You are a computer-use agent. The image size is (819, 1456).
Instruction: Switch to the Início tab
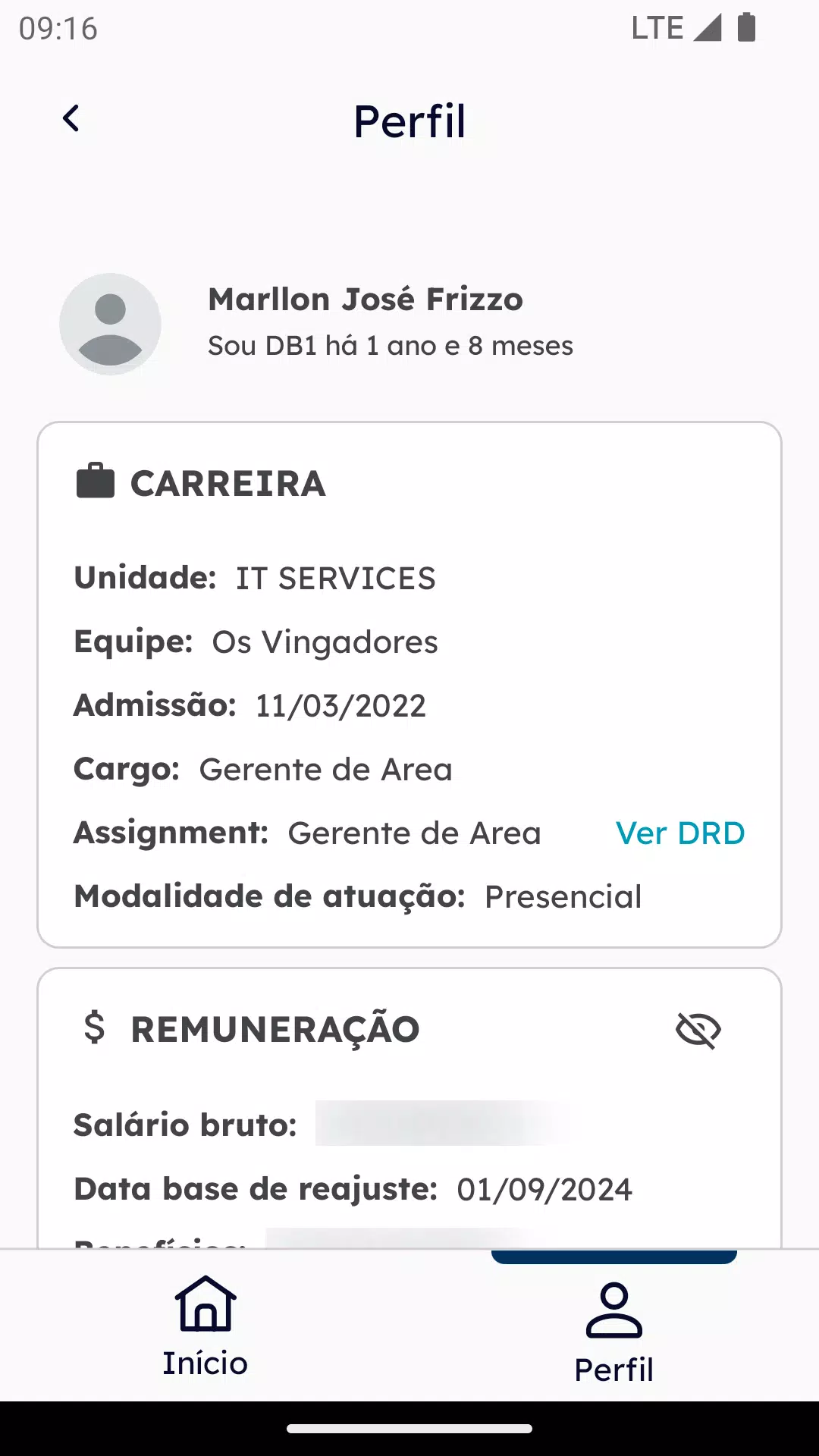[205, 1326]
